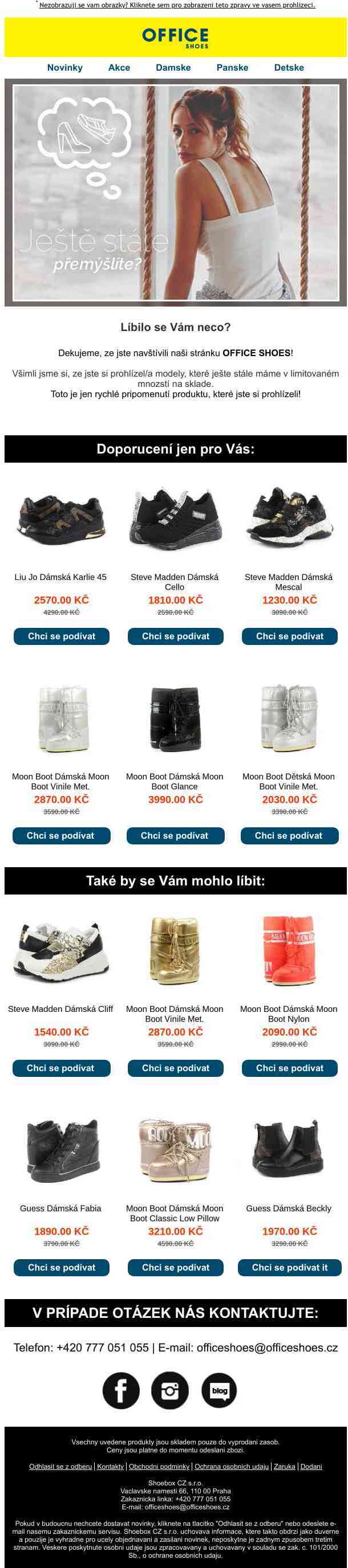The image size is (348, 1568).
Task: Tap 'Chci se podívat' for Guess Dámská Fabia
Action: [62, 1268]
